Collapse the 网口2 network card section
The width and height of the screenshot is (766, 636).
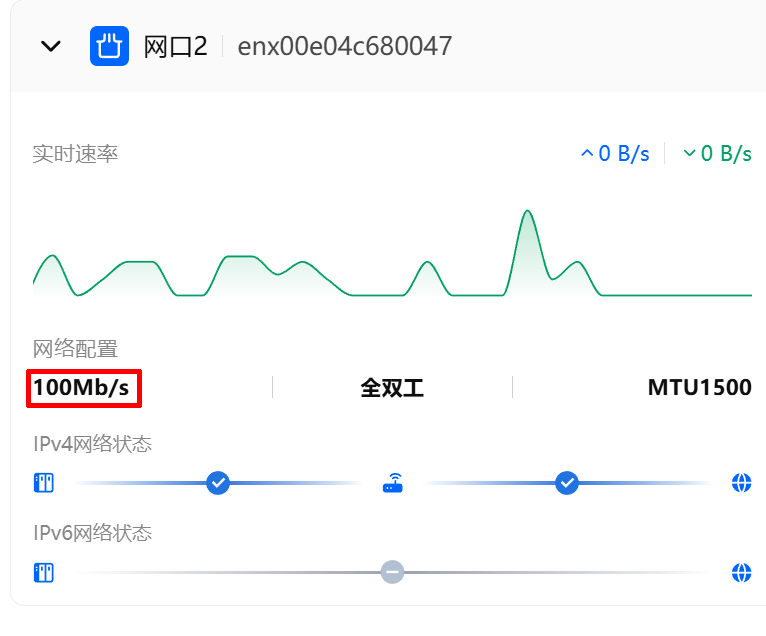coord(50,46)
